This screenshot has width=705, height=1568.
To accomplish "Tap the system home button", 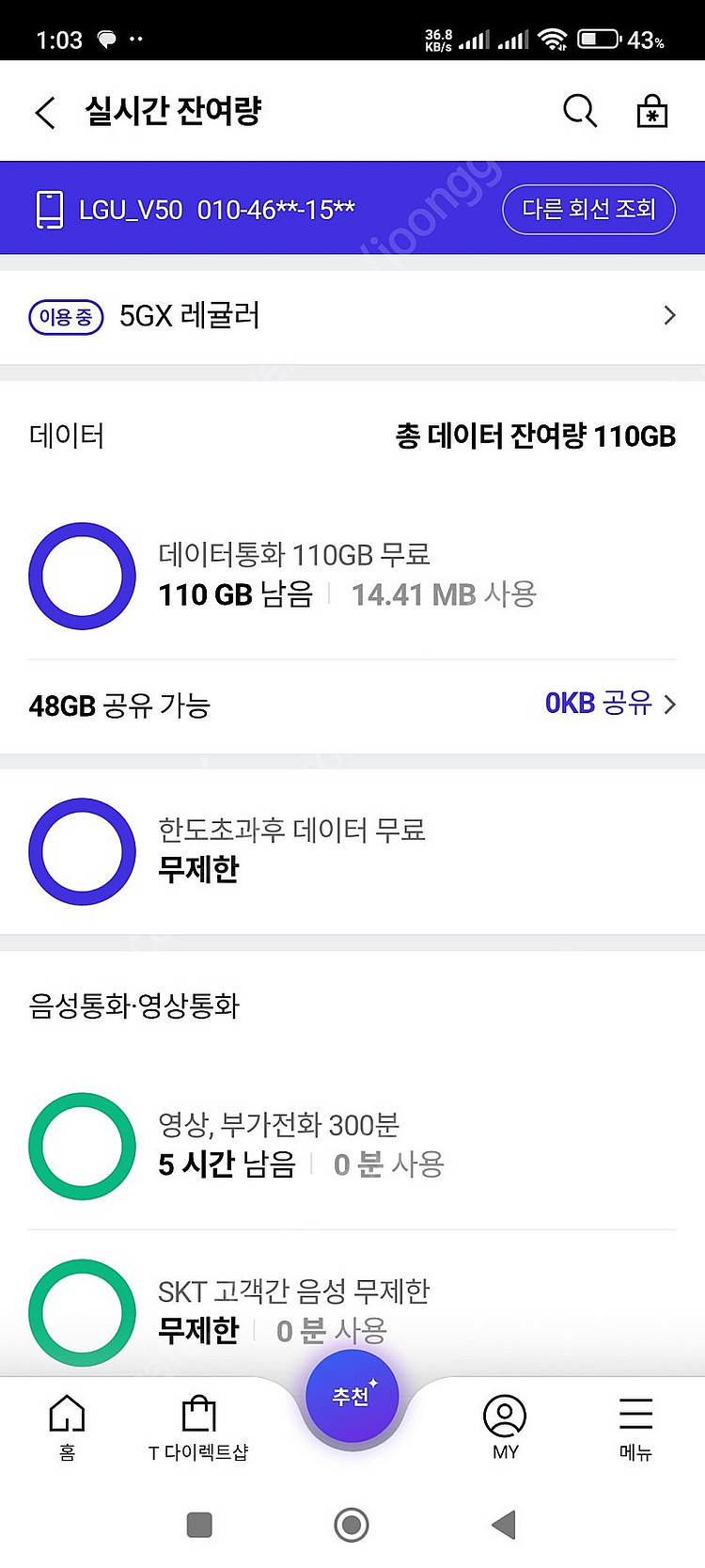I will (352, 1525).
